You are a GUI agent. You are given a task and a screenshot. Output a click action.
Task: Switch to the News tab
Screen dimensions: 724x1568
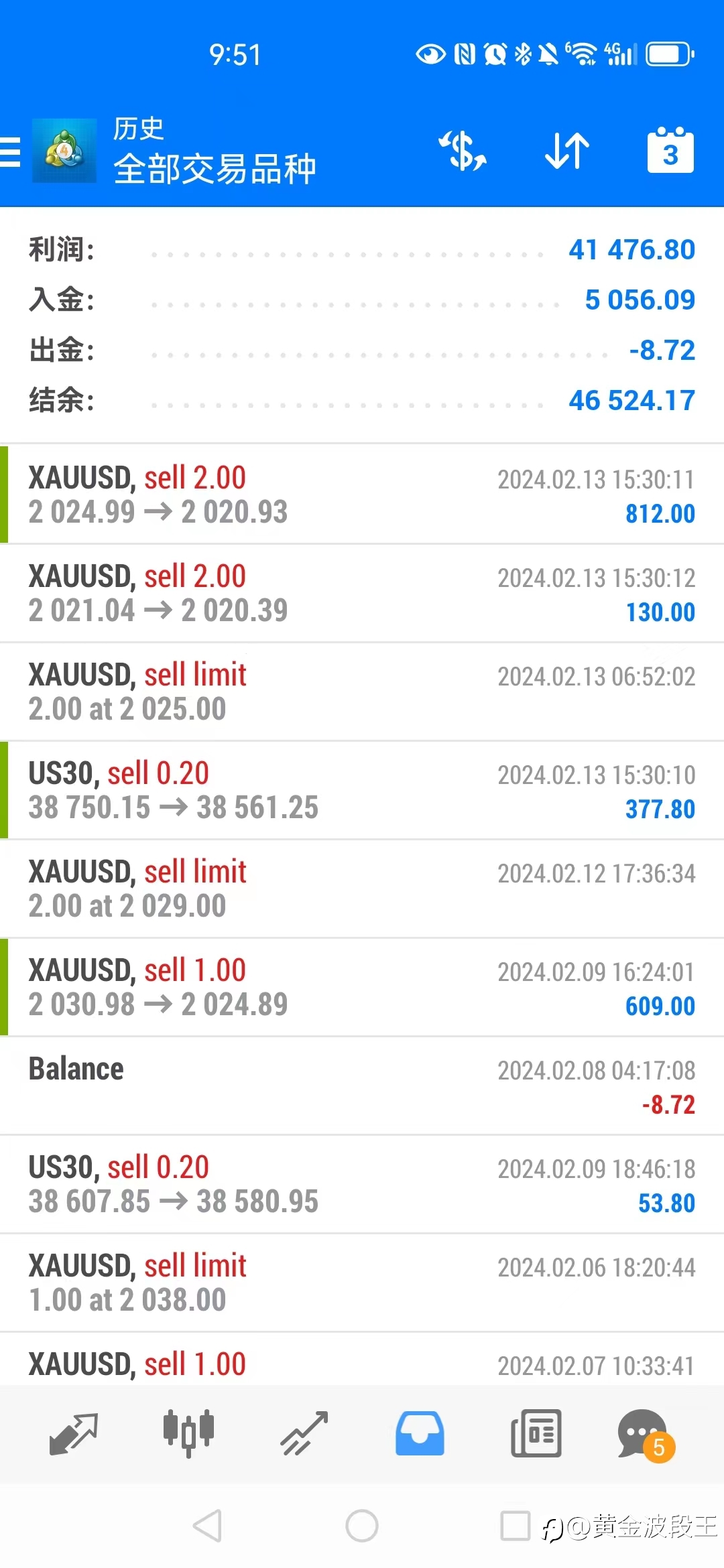[x=536, y=1434]
